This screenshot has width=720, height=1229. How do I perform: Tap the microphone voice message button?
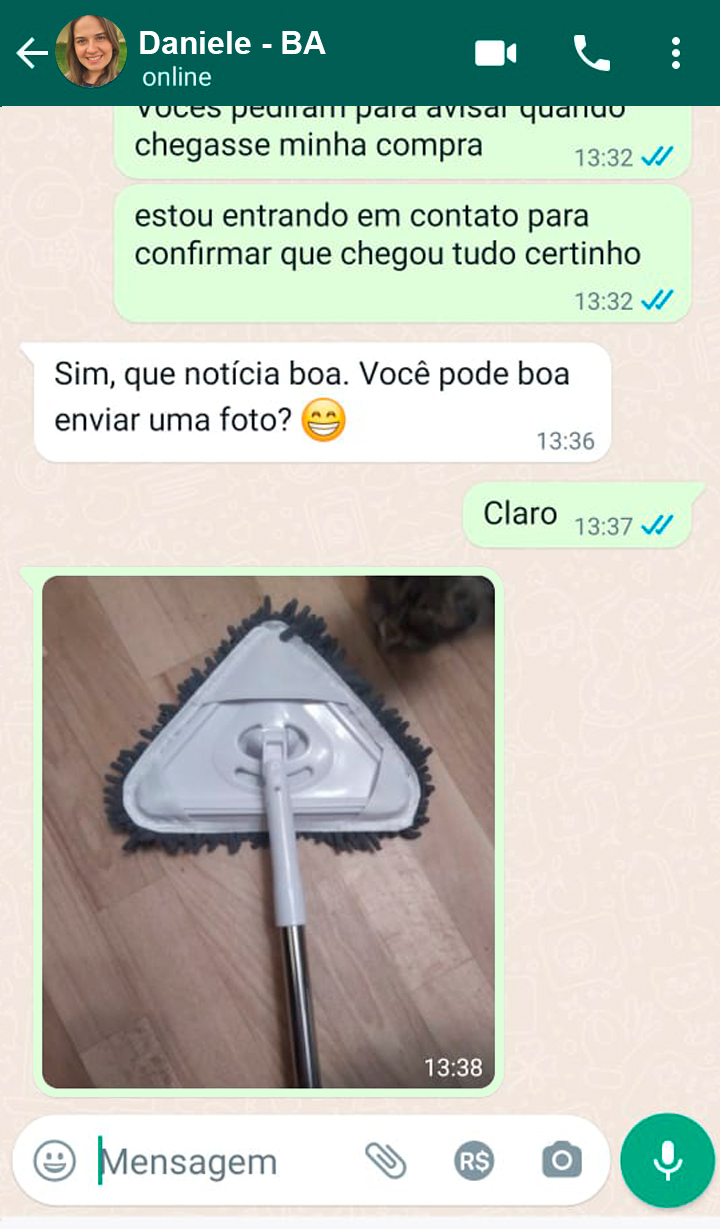pyautogui.click(x=667, y=1160)
